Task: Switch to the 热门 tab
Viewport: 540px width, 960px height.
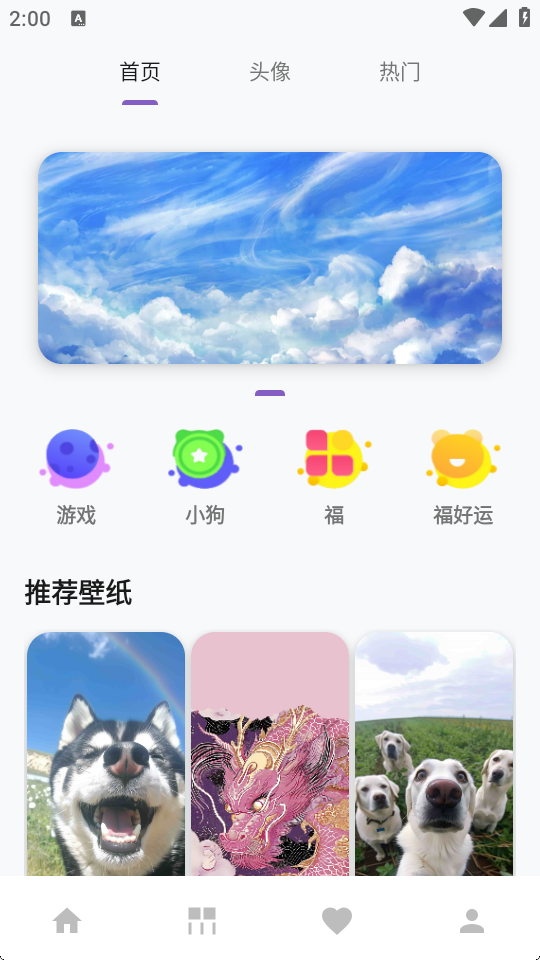Action: point(399,72)
